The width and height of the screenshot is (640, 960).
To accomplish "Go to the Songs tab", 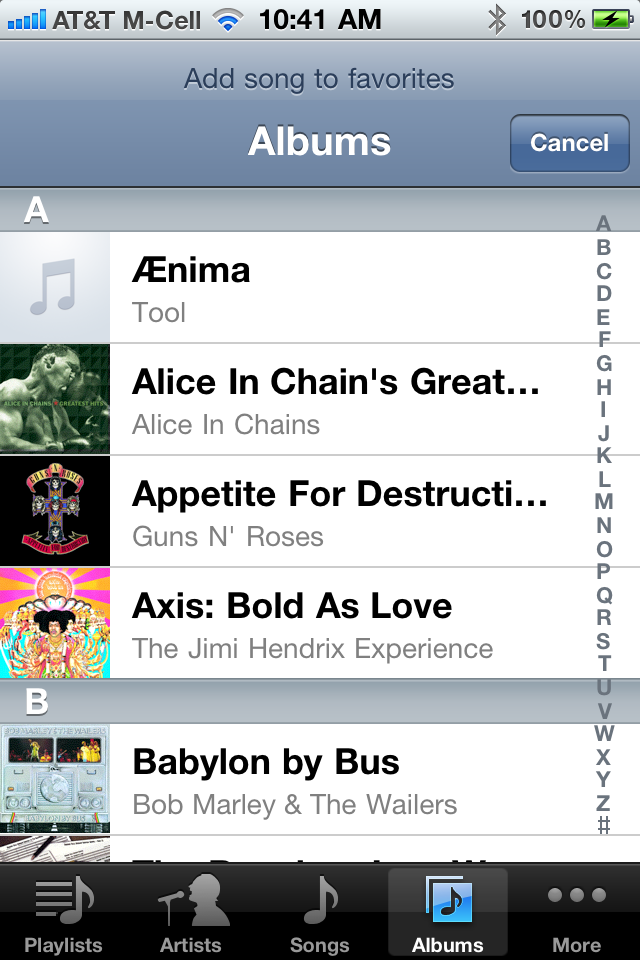I will coord(320,913).
